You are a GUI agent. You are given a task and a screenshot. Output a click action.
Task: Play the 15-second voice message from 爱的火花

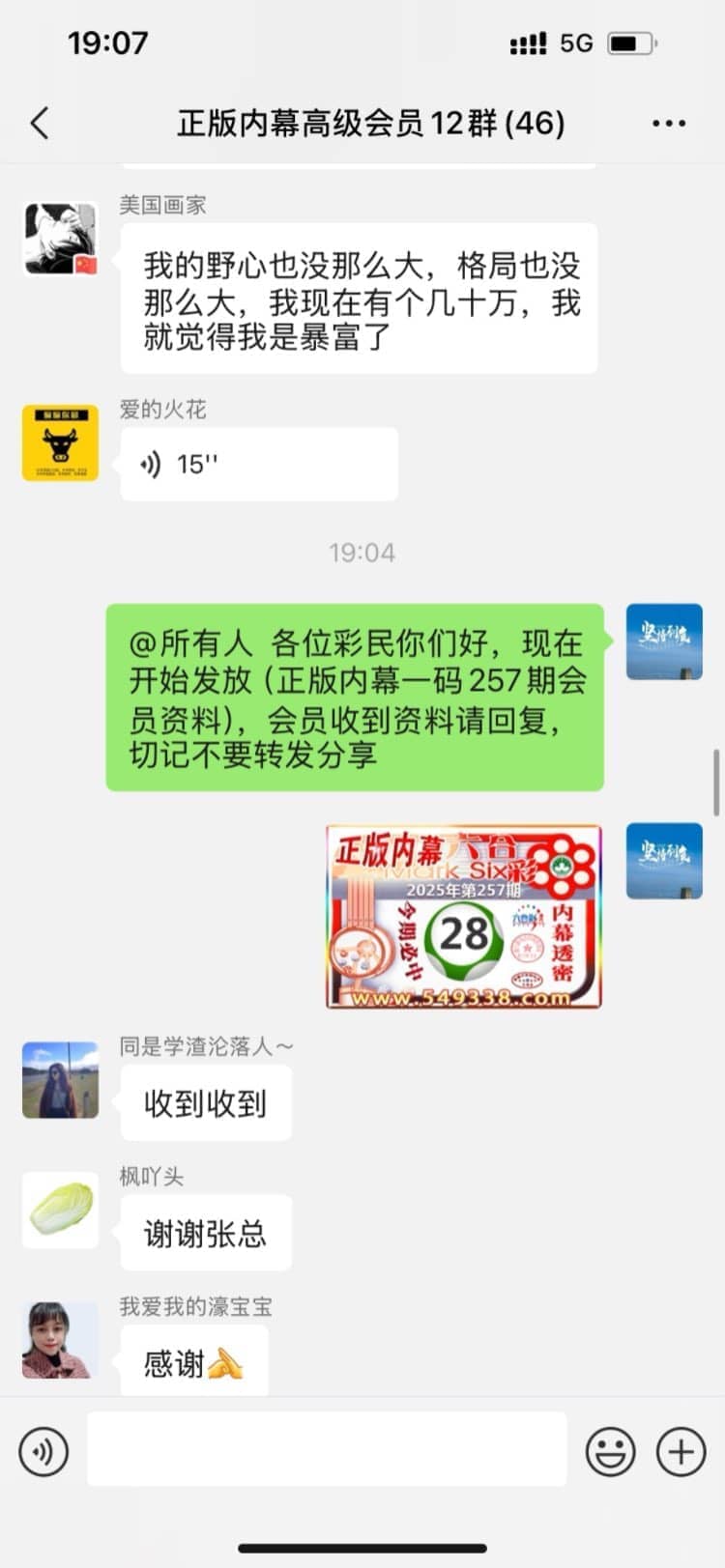(x=258, y=465)
